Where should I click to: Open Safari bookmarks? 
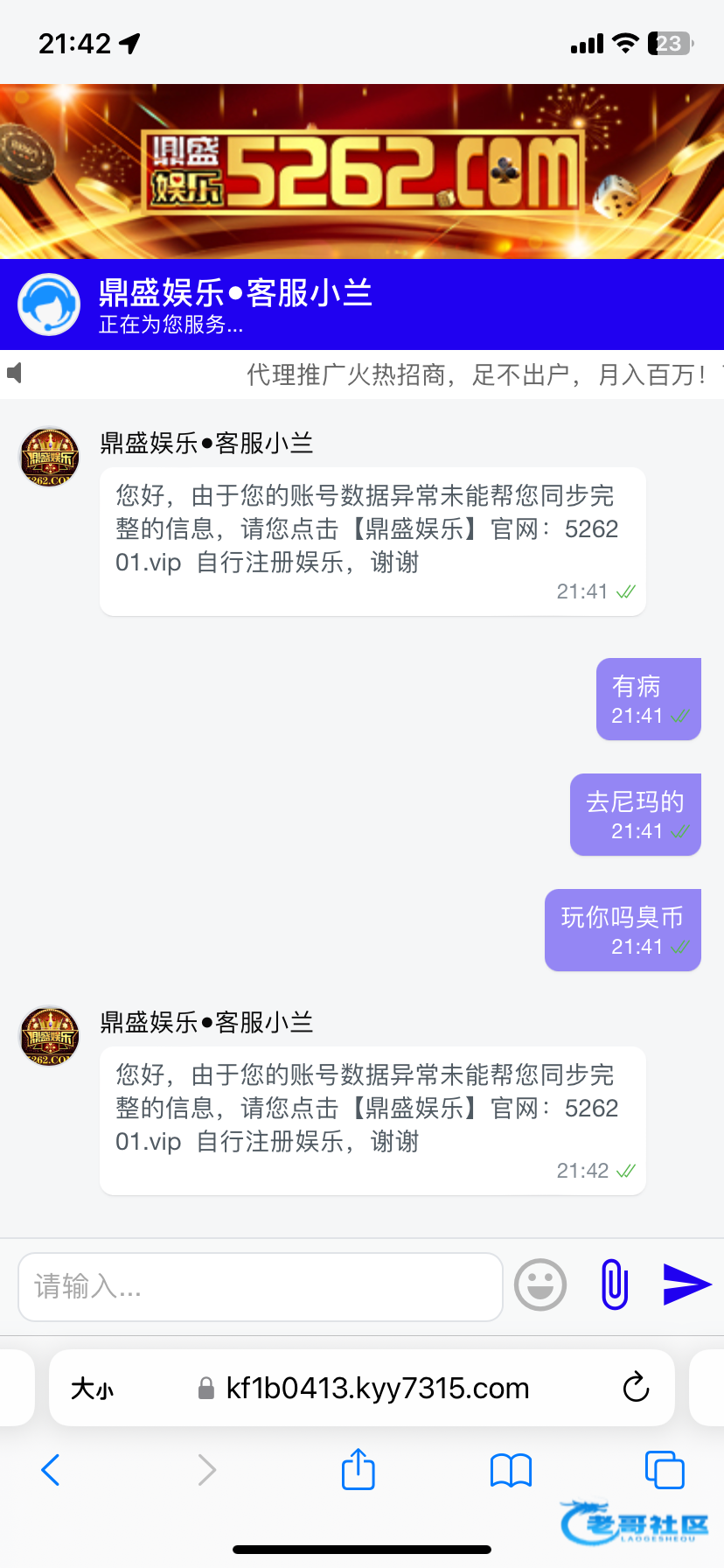(512, 1470)
